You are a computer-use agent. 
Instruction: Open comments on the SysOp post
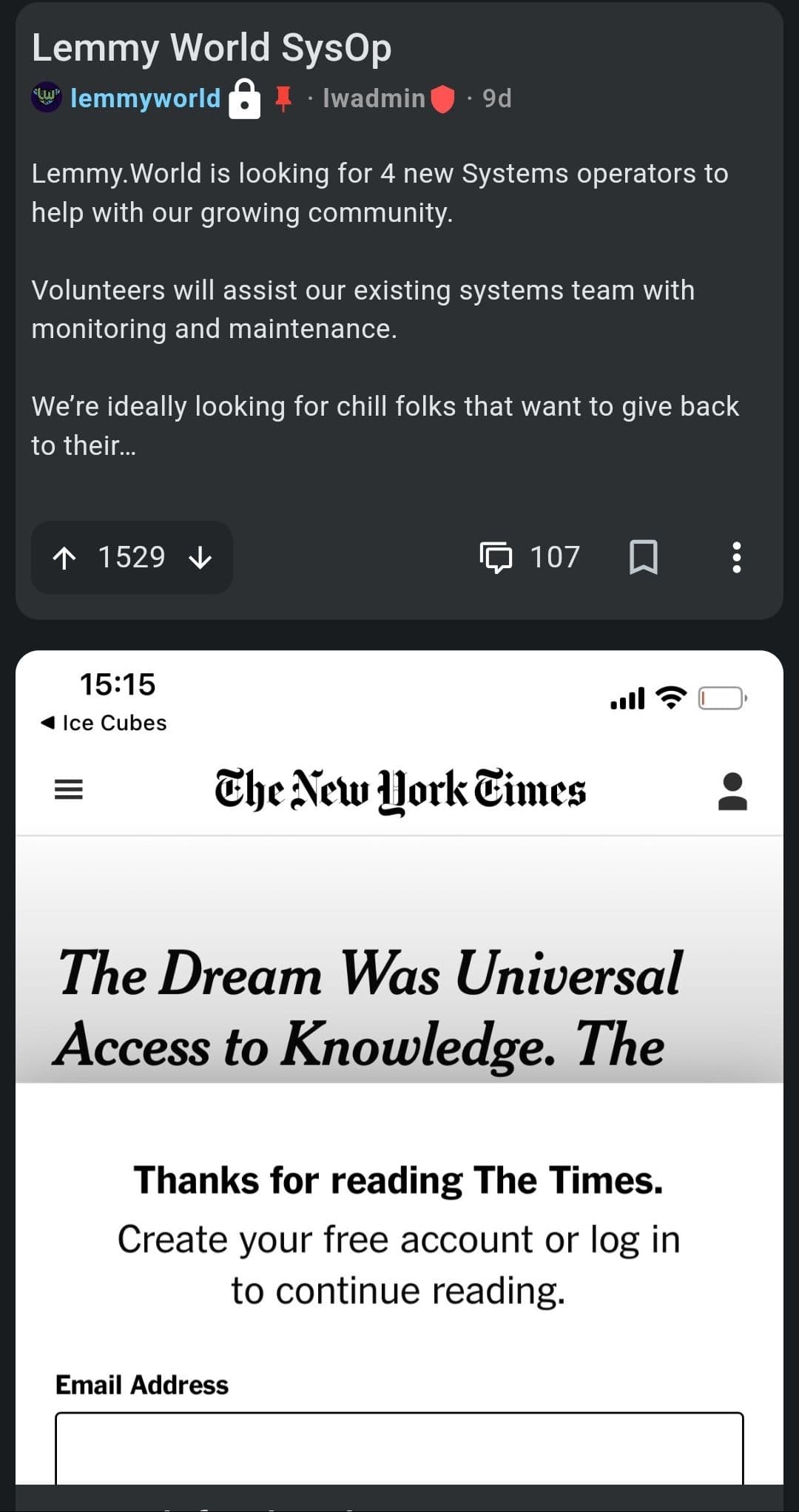click(x=530, y=557)
